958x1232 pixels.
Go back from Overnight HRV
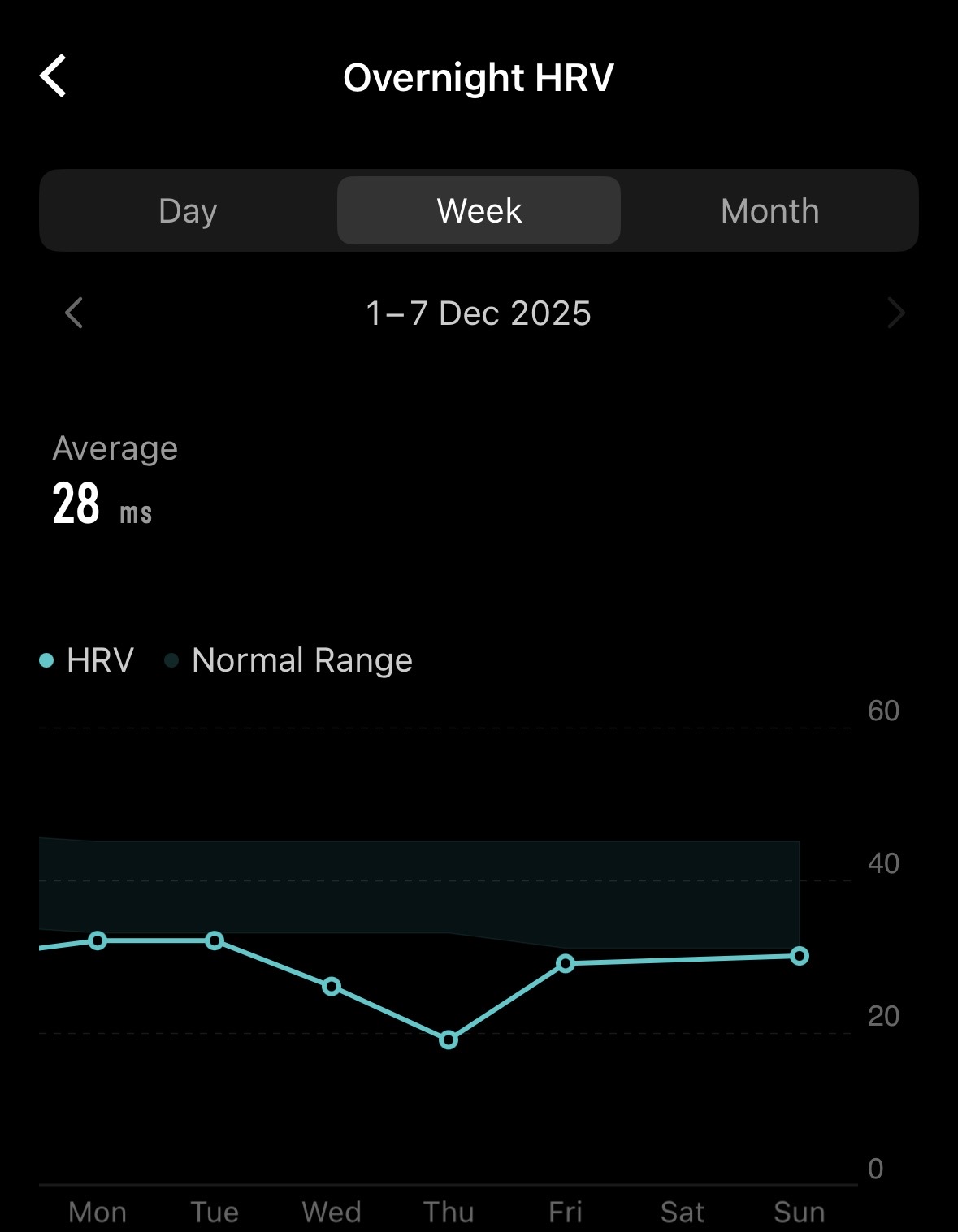[54, 77]
